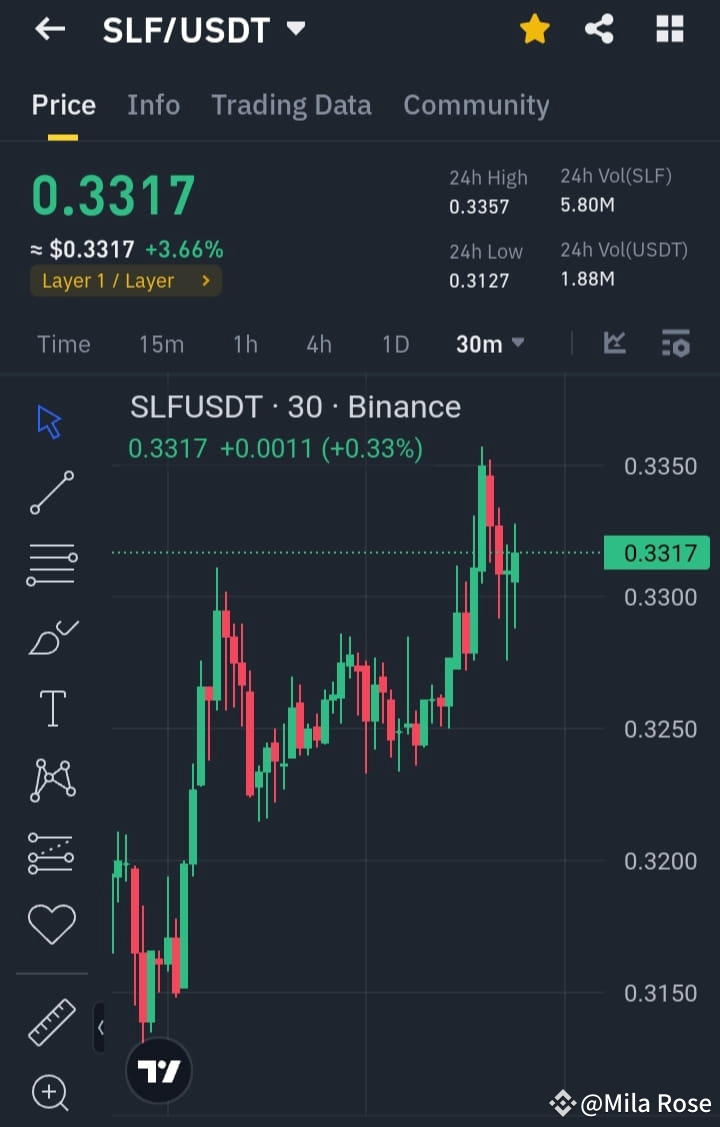Open the chart indicators panel

pyautogui.click(x=614, y=343)
